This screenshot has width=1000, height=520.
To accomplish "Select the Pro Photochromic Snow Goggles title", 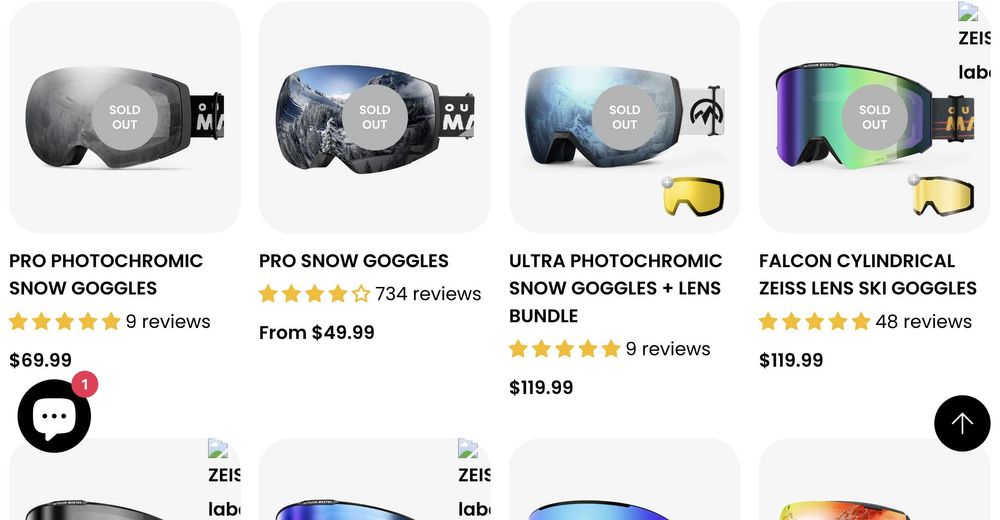I will [106, 274].
